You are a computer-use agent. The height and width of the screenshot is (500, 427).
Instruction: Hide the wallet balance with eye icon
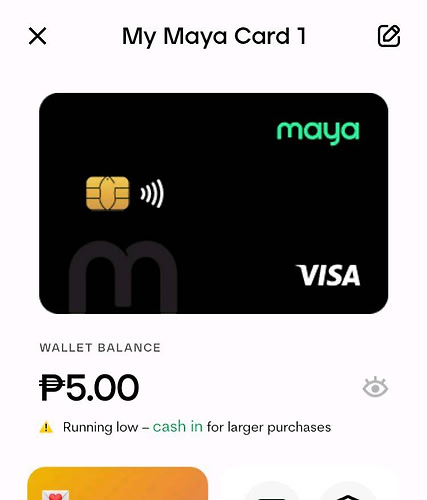click(x=375, y=387)
